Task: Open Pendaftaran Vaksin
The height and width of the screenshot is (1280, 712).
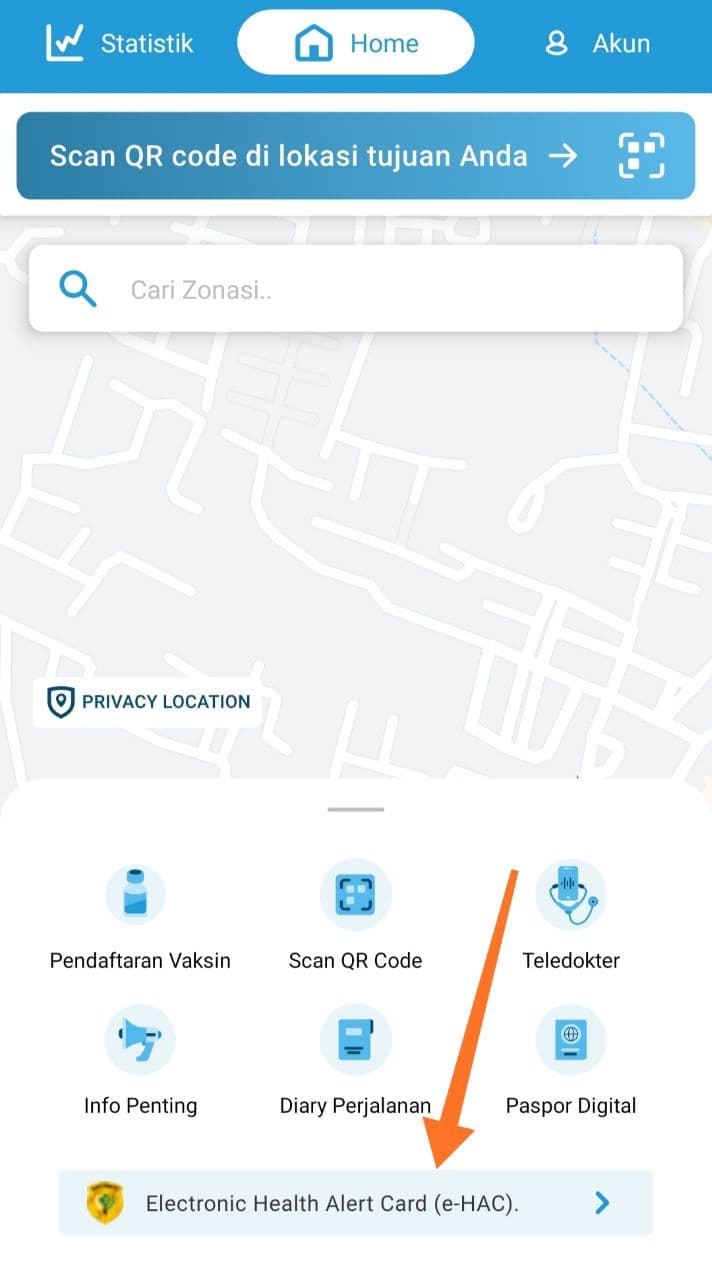Action: tap(140, 915)
